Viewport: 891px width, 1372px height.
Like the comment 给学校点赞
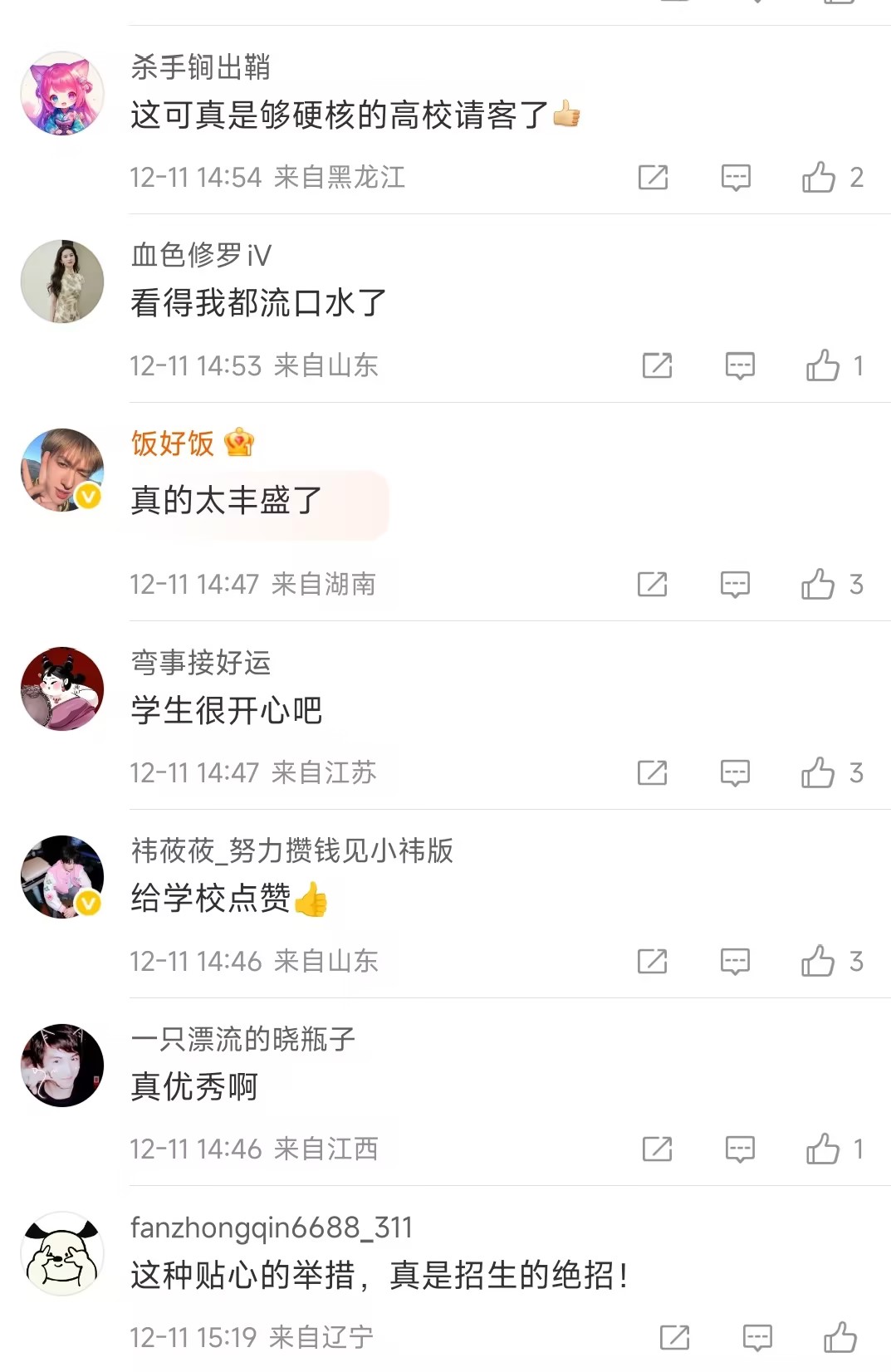coord(818,962)
